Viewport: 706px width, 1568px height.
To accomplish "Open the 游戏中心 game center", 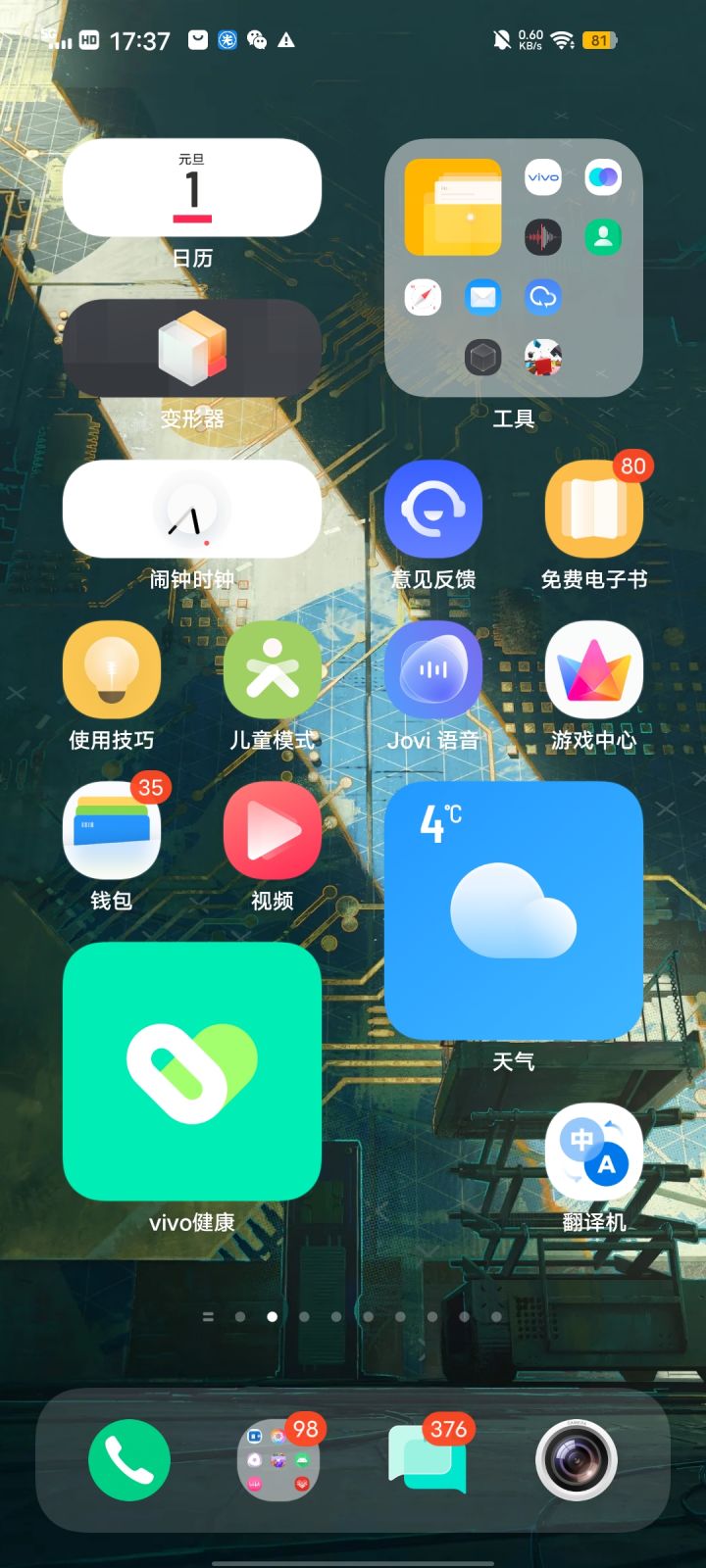I will pos(594,669).
